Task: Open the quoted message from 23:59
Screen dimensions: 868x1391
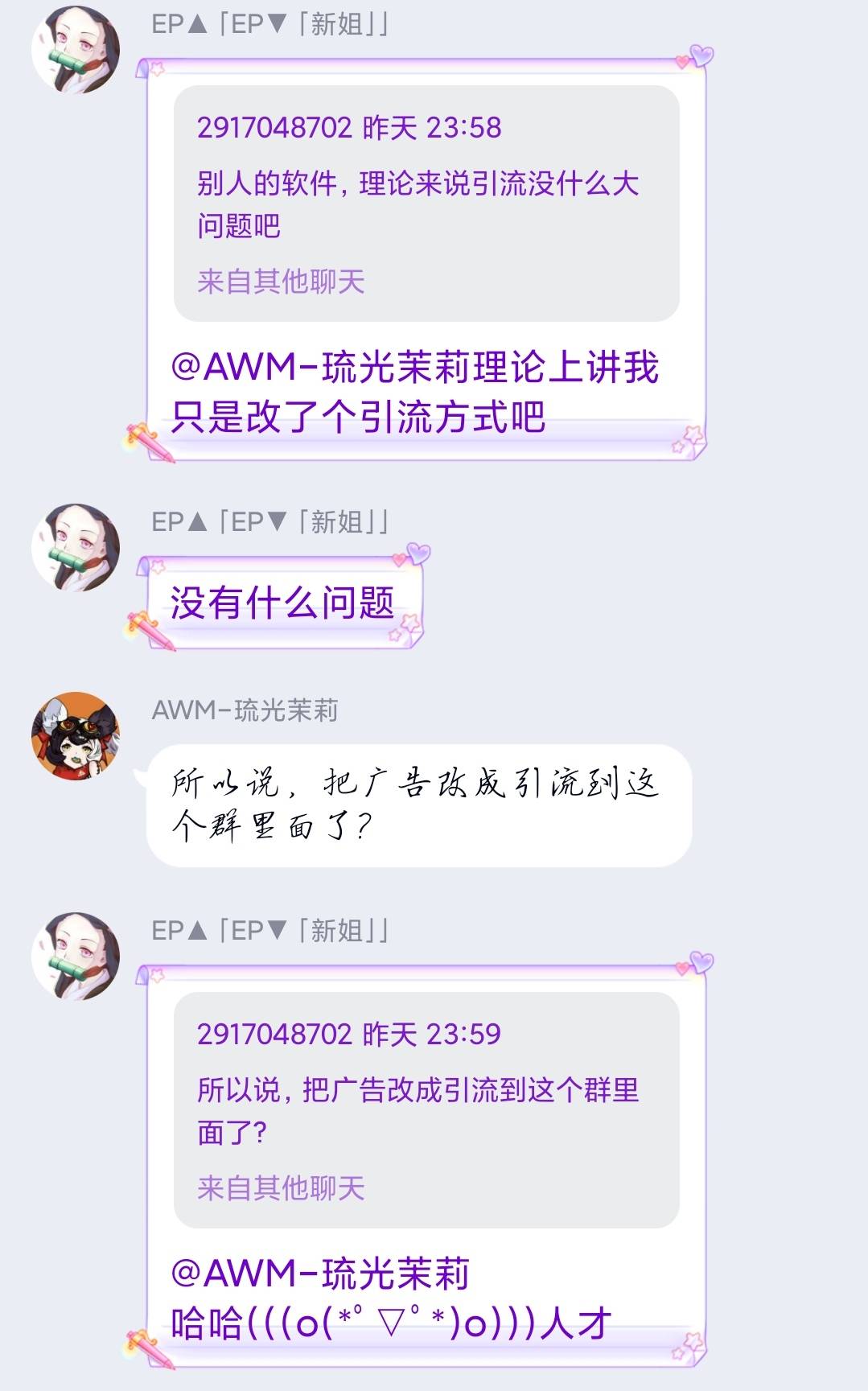Action: (x=426, y=1110)
